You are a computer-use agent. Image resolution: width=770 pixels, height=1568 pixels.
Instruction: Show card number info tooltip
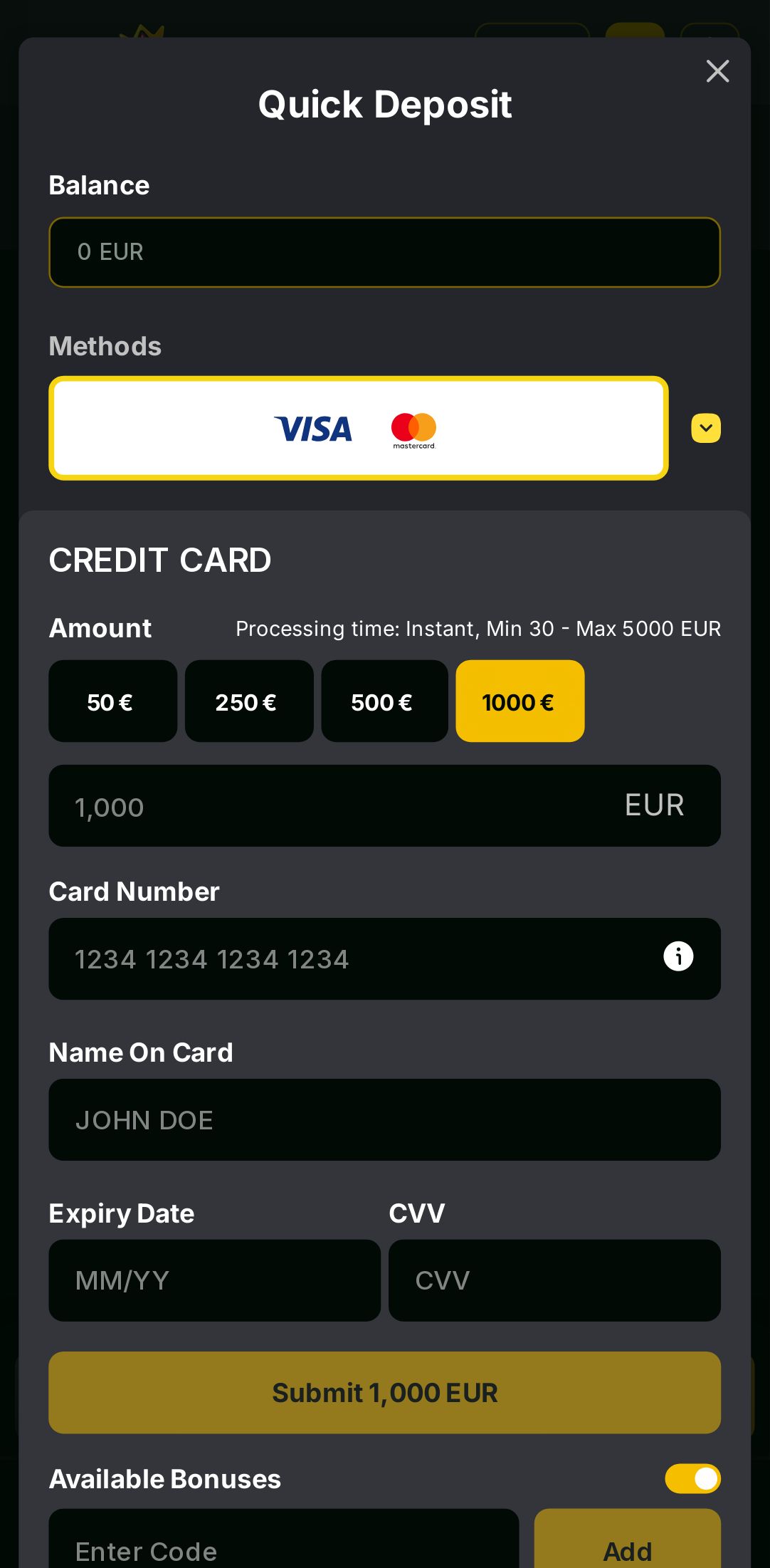pos(677,956)
